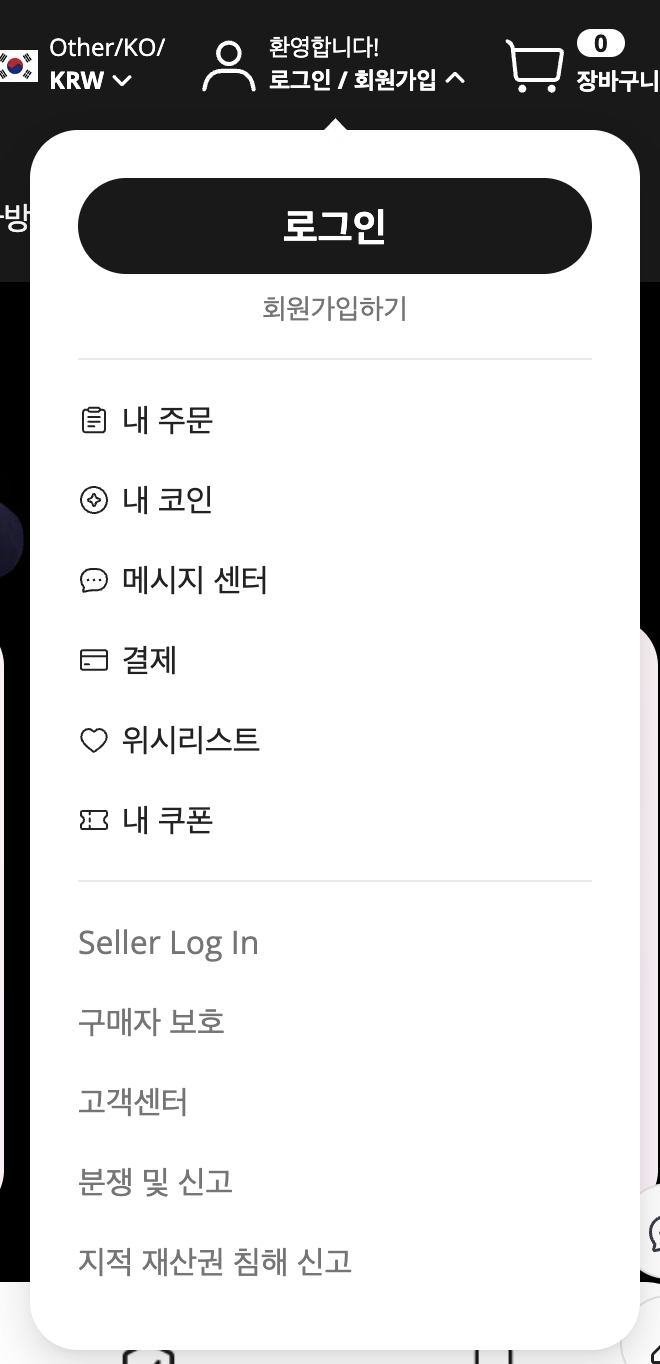Open 내 주문 orders
The height and width of the screenshot is (1364, 660).
(146, 420)
